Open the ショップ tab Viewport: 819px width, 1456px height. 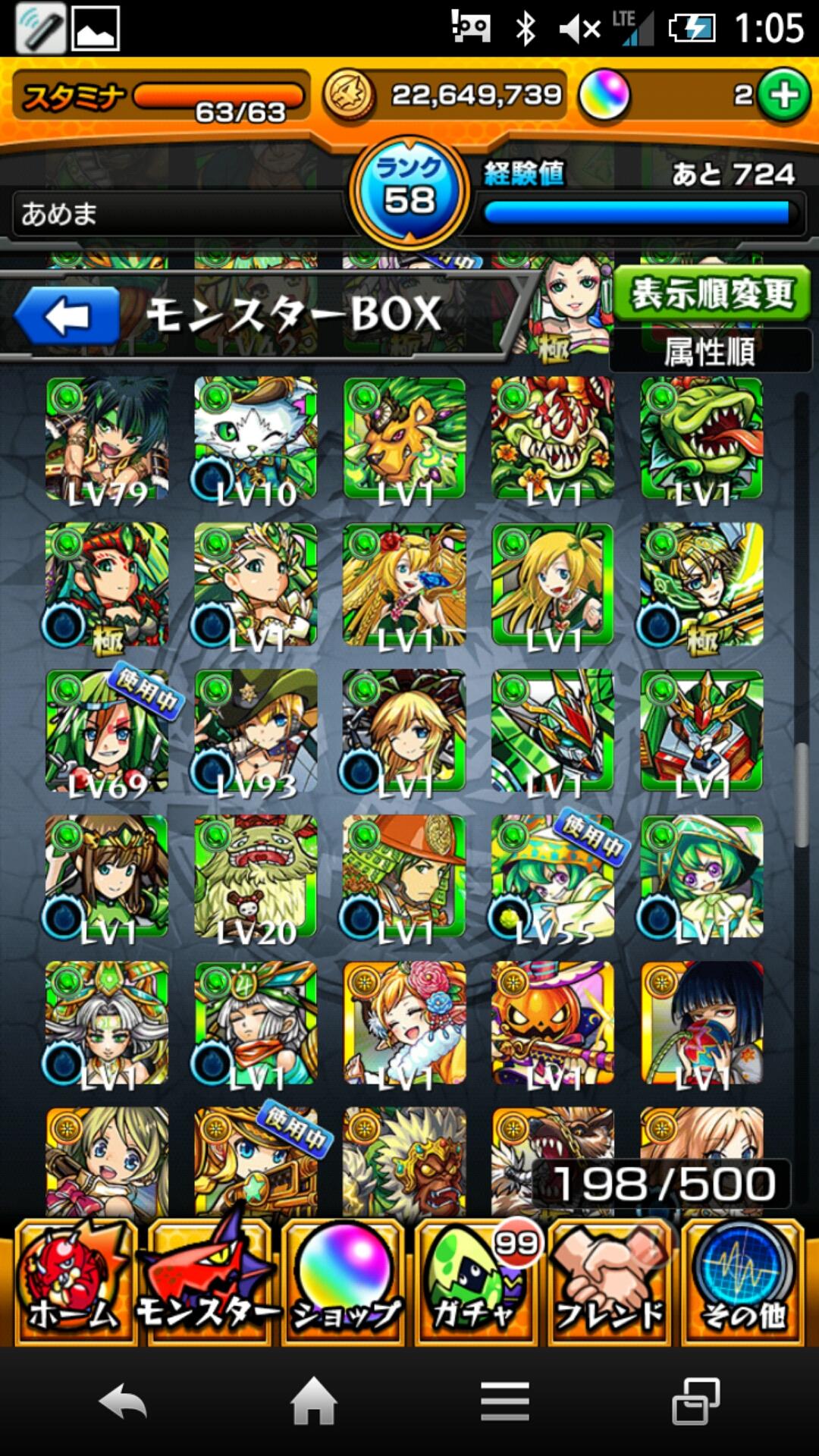point(344,1283)
